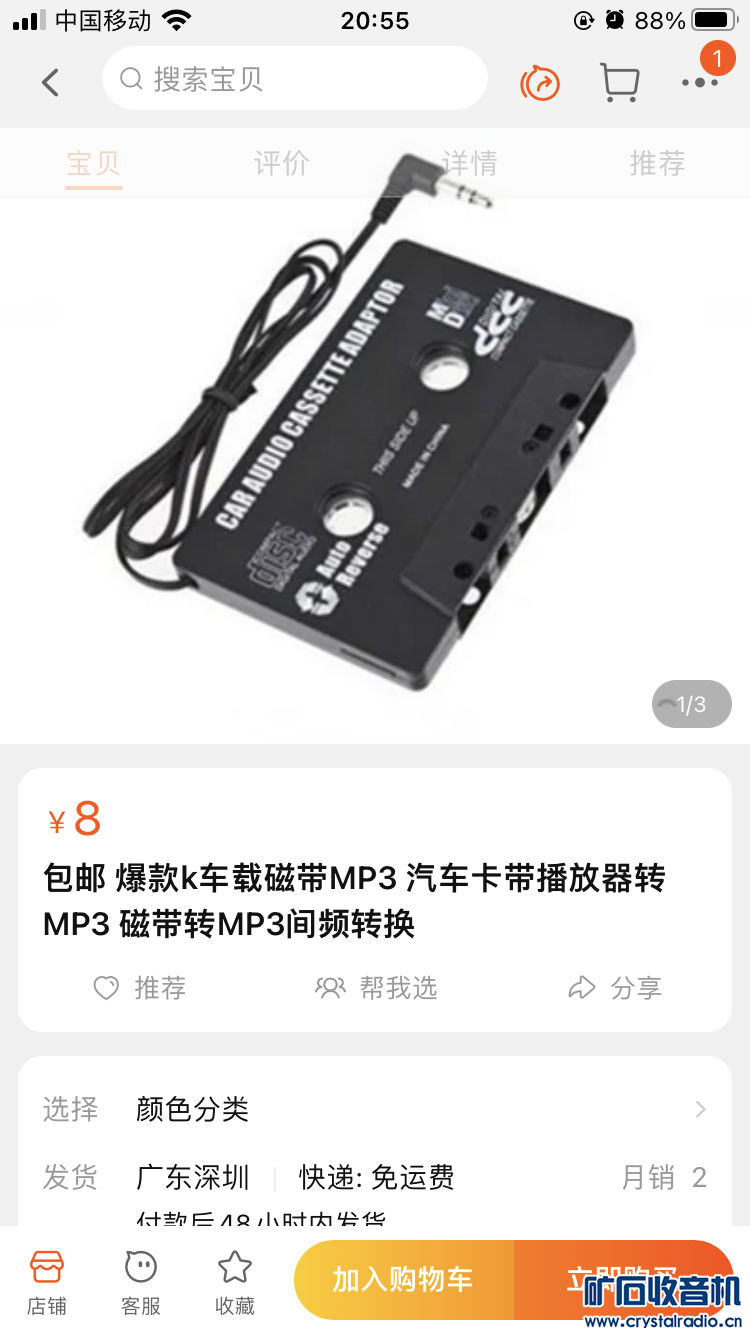This screenshot has height=1334, width=750.
Task: Tap the 搜索宝贝 search box
Action: pyautogui.click(x=294, y=79)
